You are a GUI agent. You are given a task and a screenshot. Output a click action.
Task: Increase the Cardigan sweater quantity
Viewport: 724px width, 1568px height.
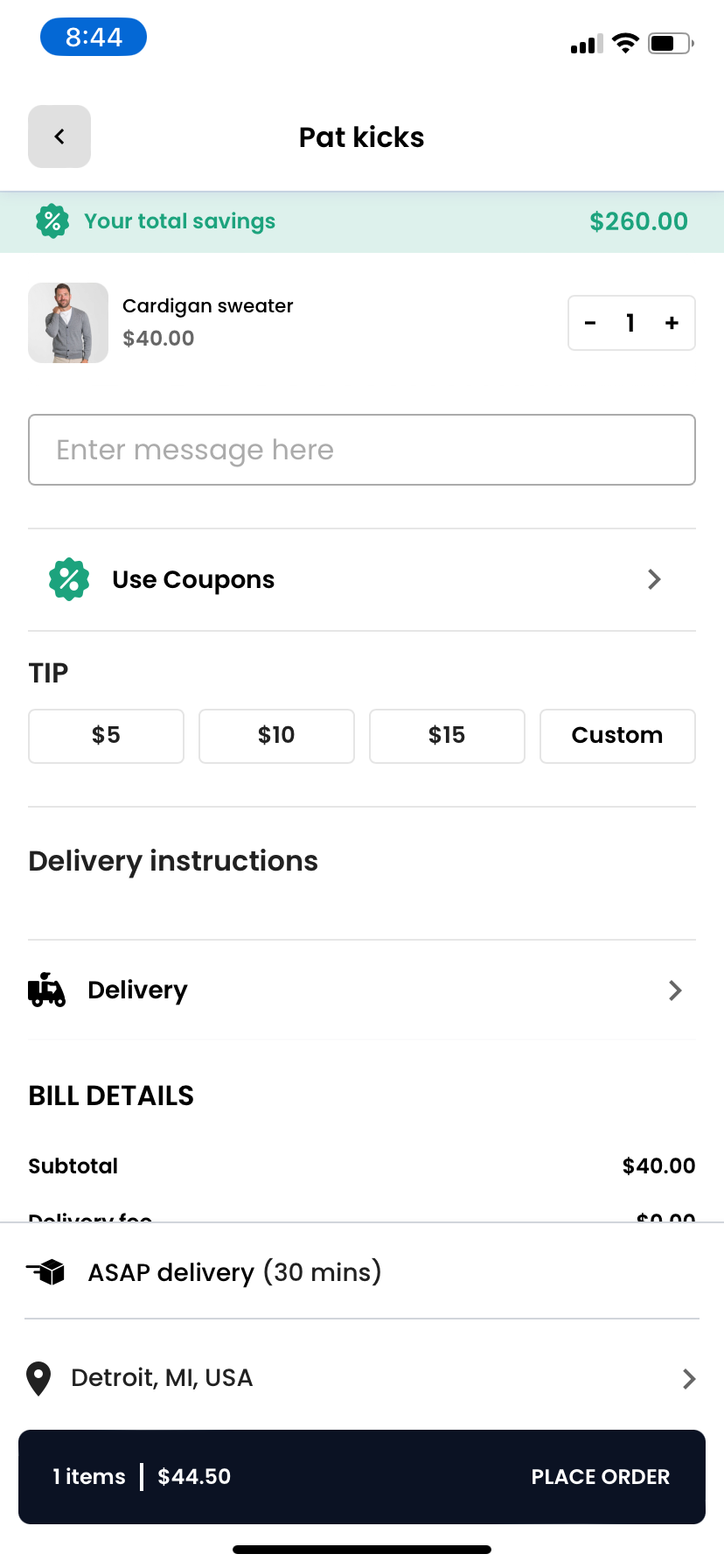coord(672,323)
